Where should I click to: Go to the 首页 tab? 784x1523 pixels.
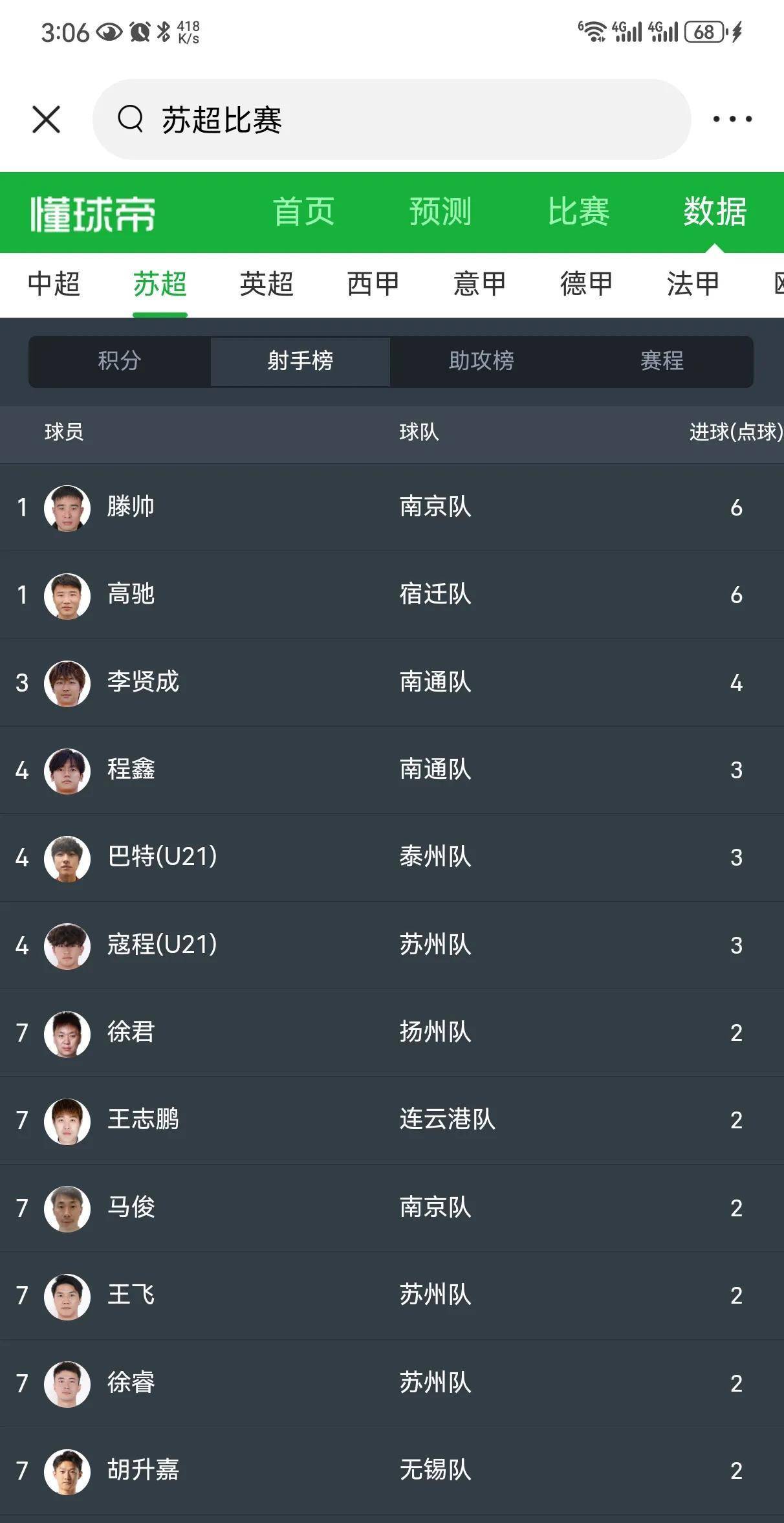coord(303,212)
